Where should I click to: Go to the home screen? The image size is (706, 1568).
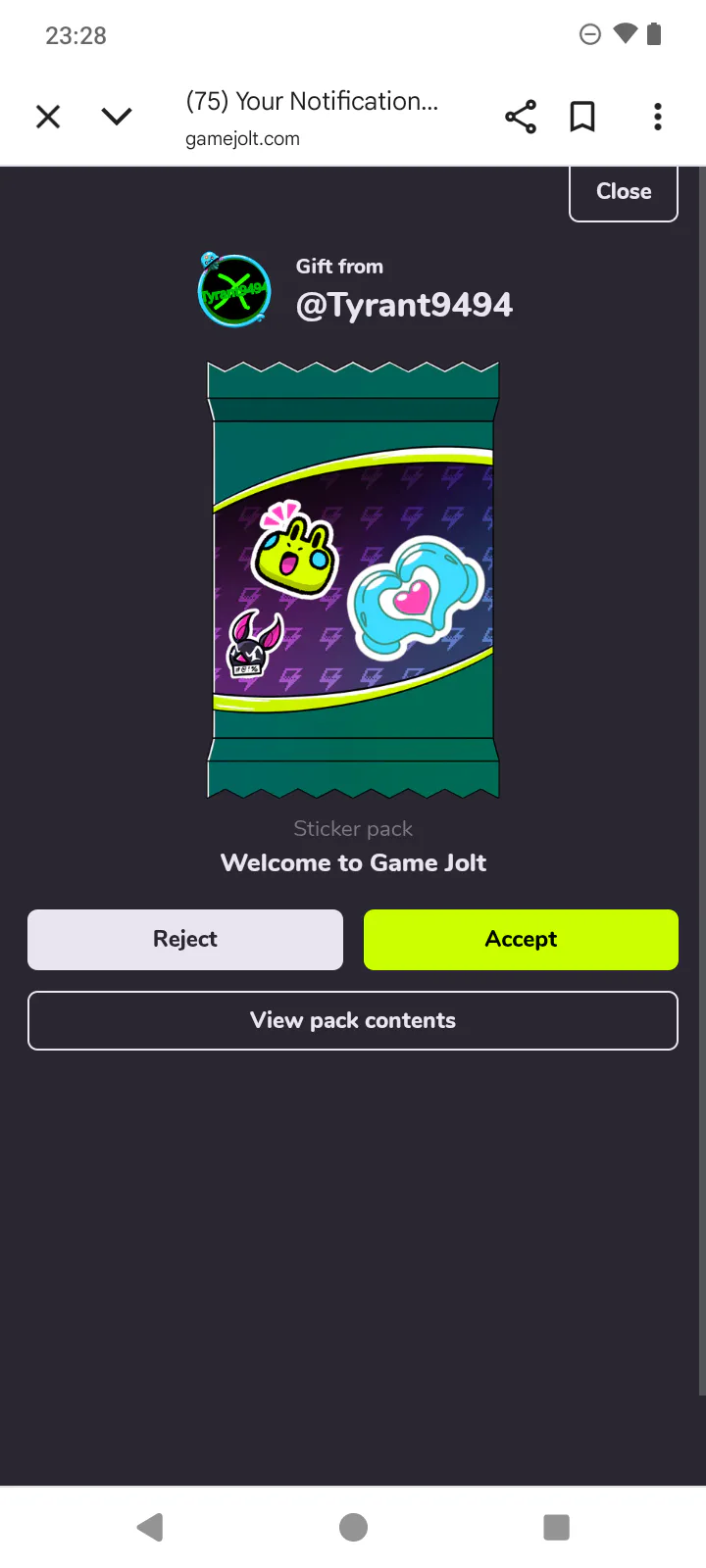point(353,1527)
